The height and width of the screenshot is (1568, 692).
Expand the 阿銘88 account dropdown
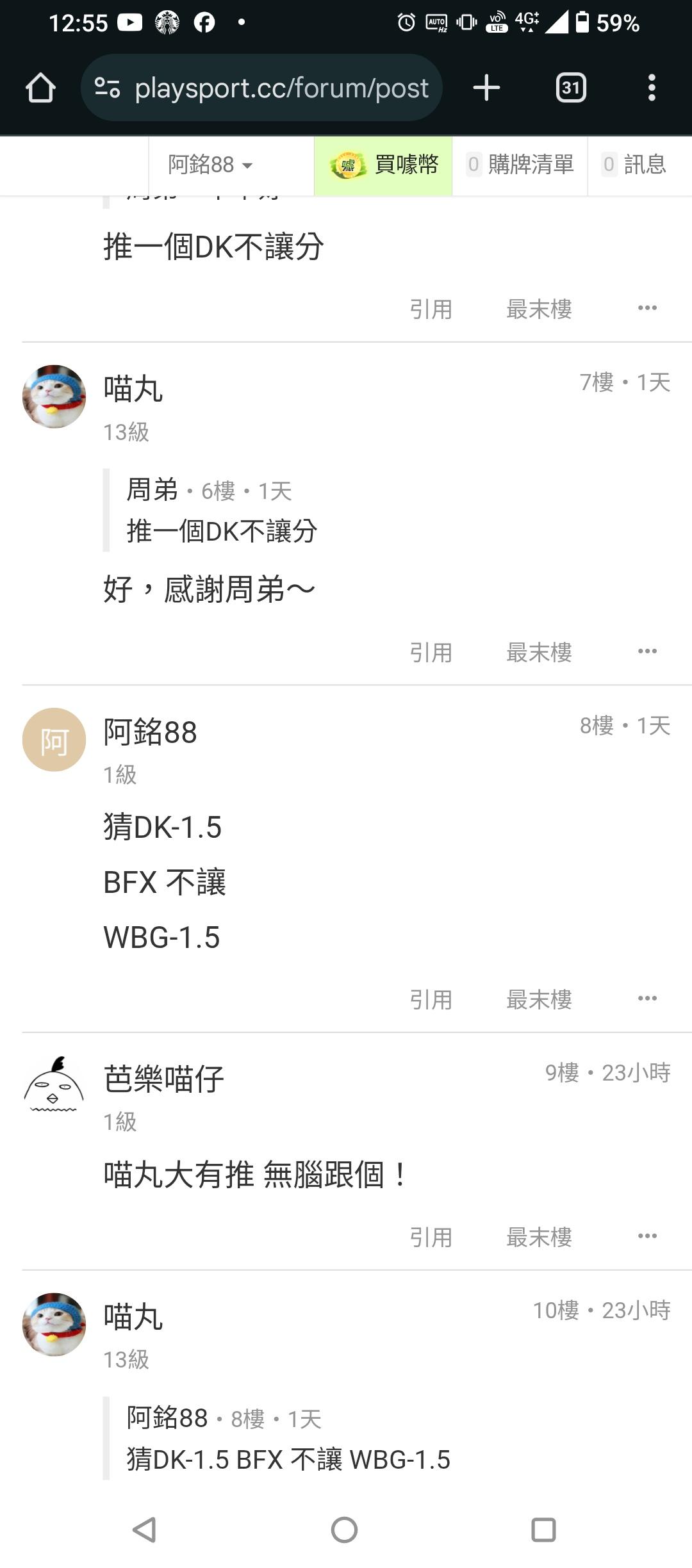tap(211, 165)
